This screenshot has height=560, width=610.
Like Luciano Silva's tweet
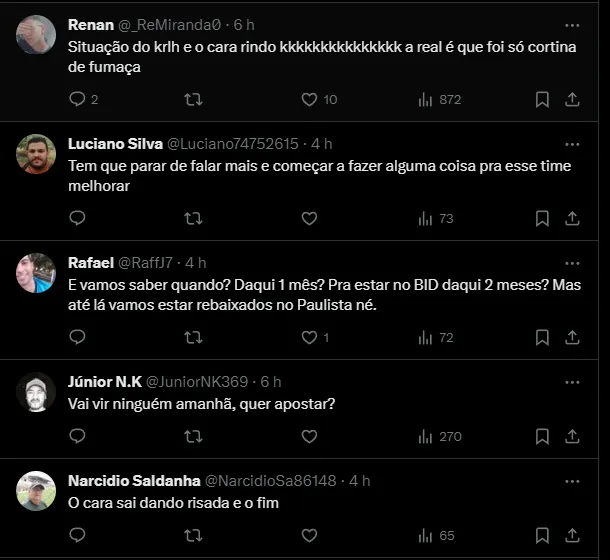pos(309,218)
